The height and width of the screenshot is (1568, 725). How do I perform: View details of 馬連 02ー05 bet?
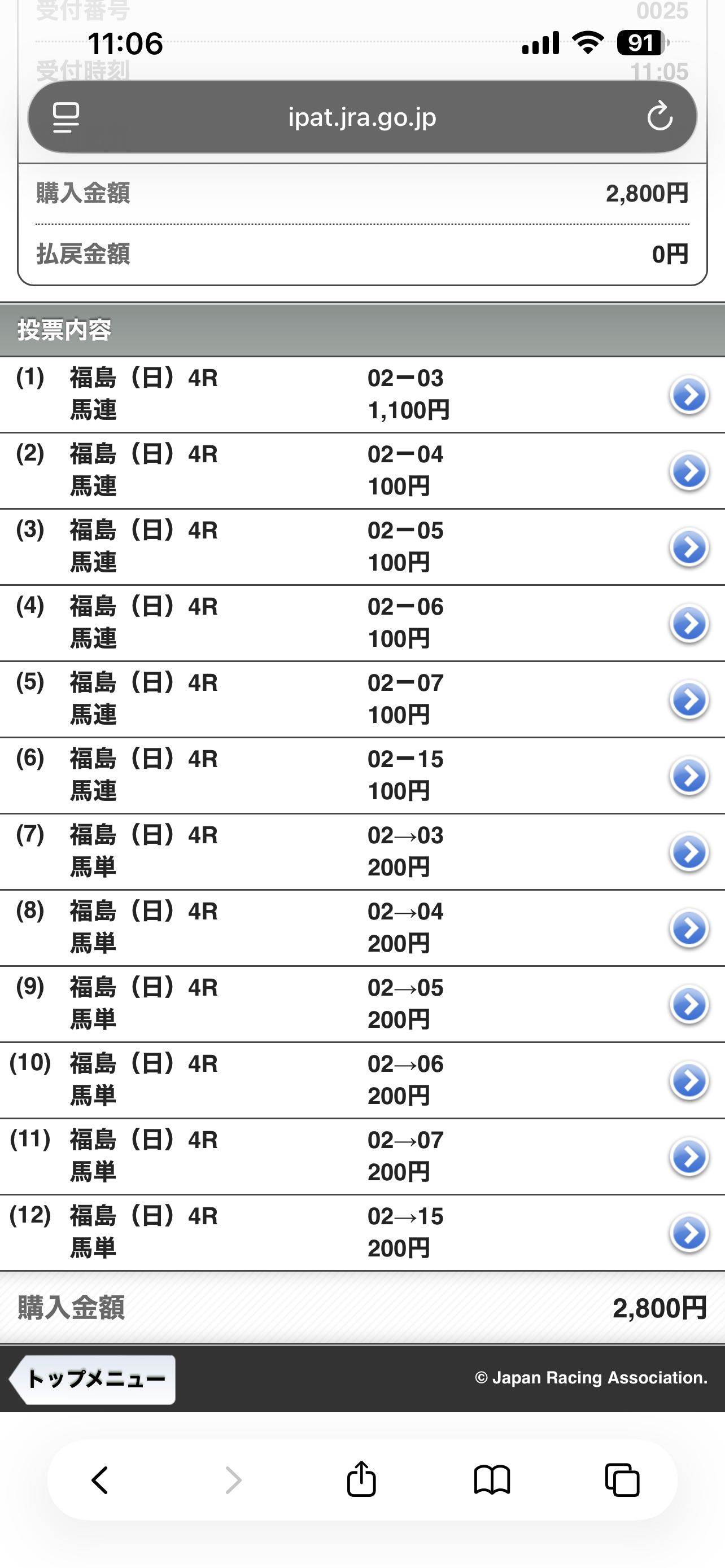(x=688, y=547)
